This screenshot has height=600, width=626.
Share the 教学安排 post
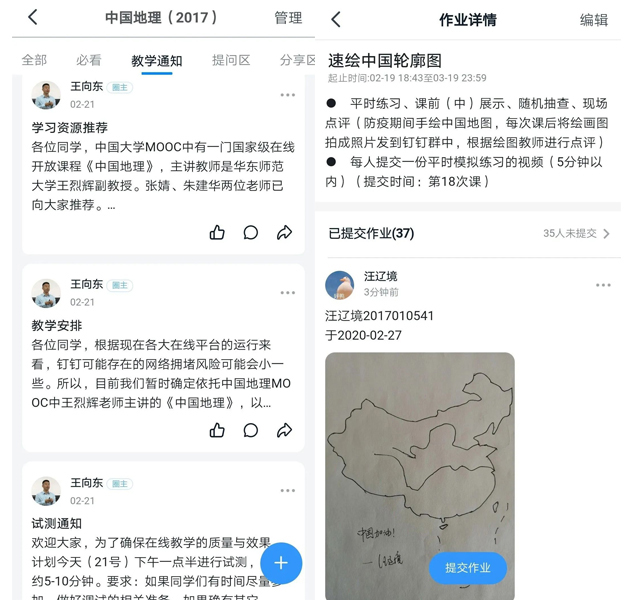(285, 430)
